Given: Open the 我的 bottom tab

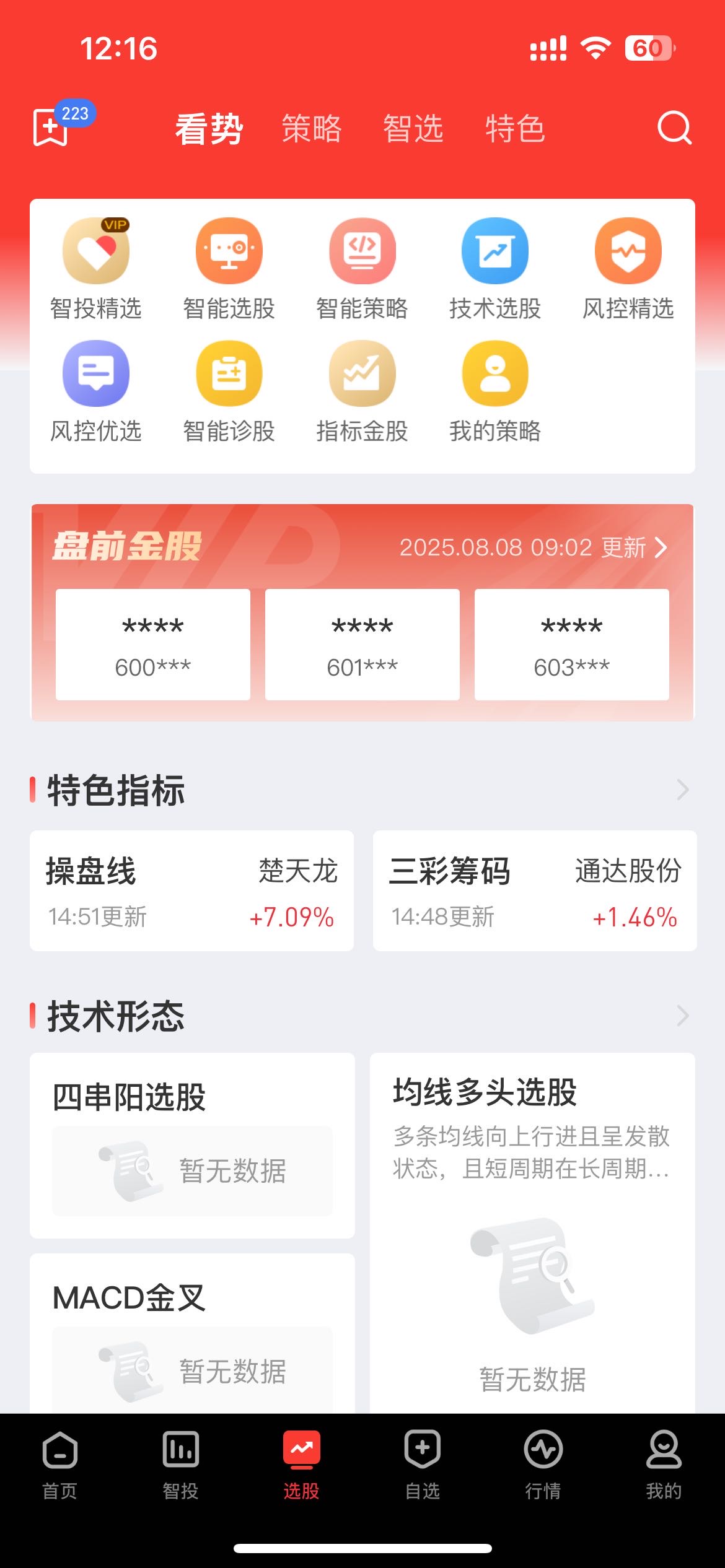Looking at the screenshot, I should click(x=664, y=1464).
